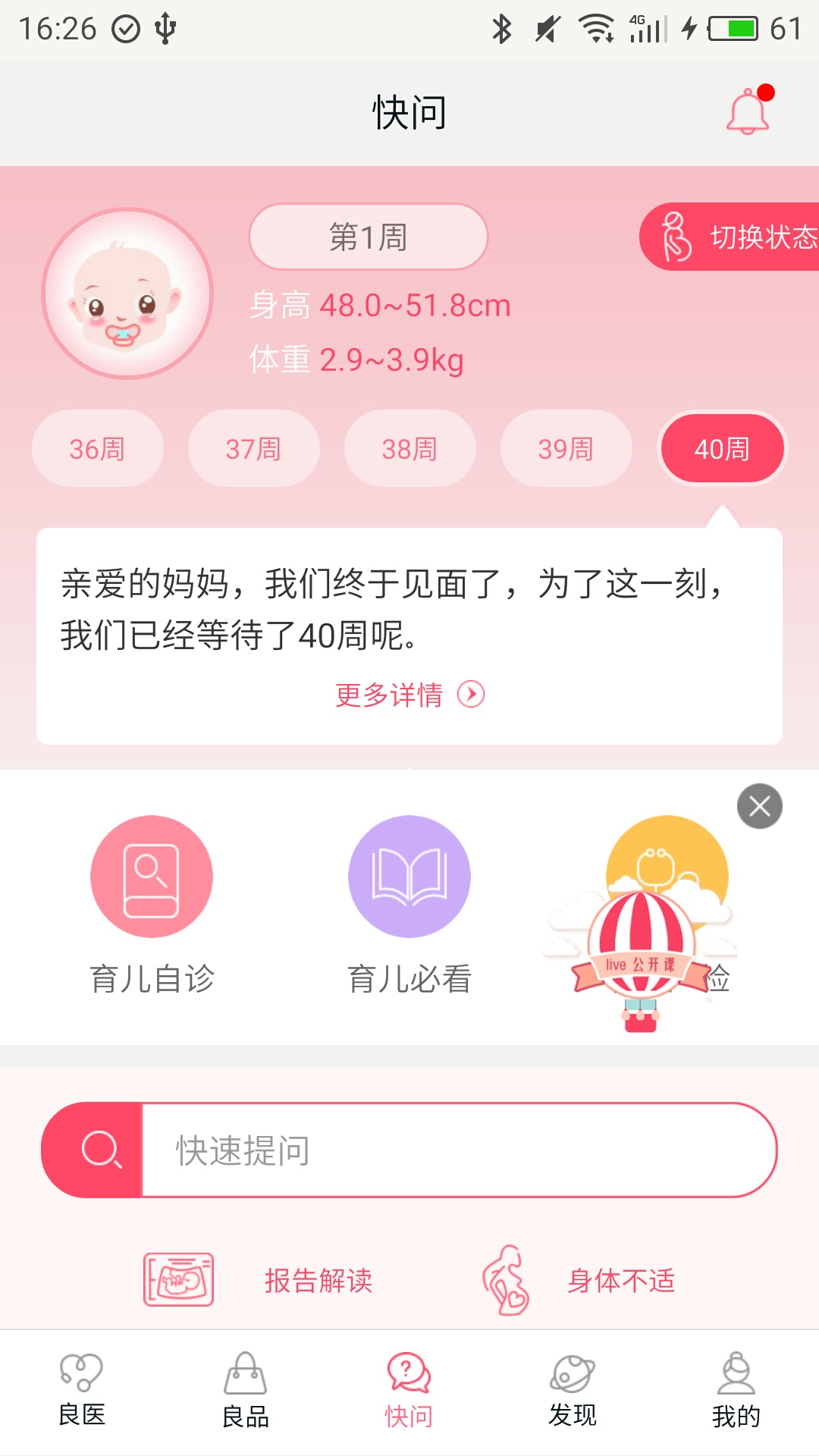This screenshot has height=1456, width=819.
Task: Open the notification bell
Action: [747, 111]
